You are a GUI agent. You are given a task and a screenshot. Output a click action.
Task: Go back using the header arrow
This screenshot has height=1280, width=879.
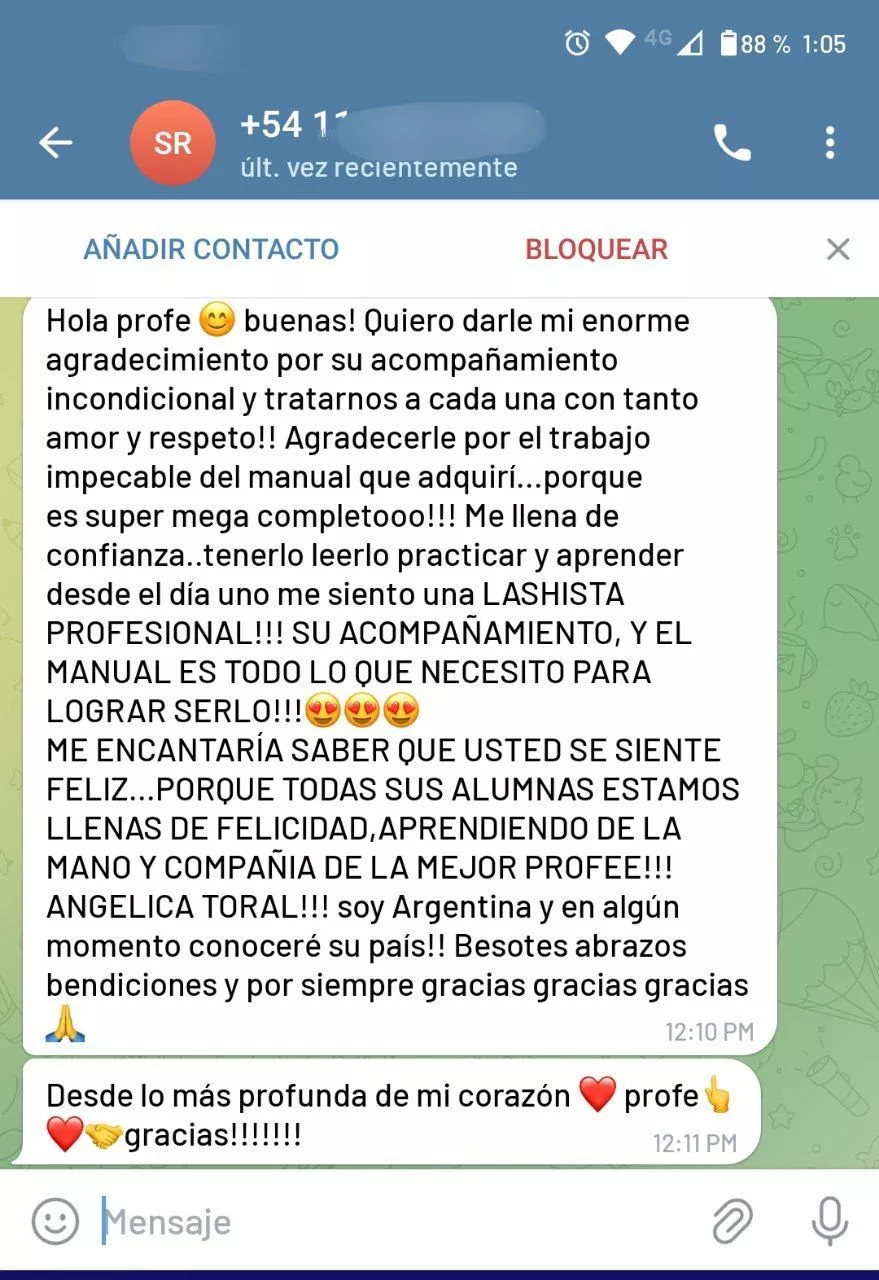coord(56,144)
